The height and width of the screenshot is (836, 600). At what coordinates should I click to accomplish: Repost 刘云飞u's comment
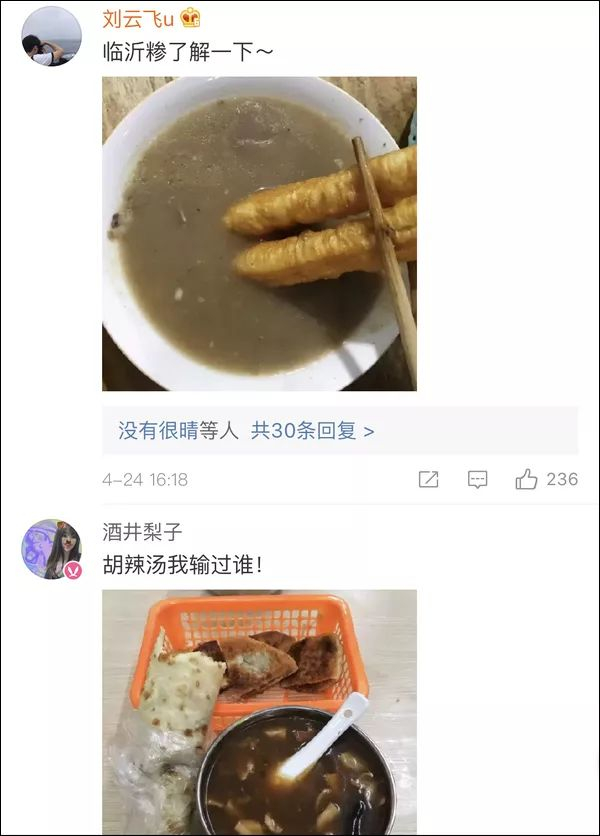428,480
